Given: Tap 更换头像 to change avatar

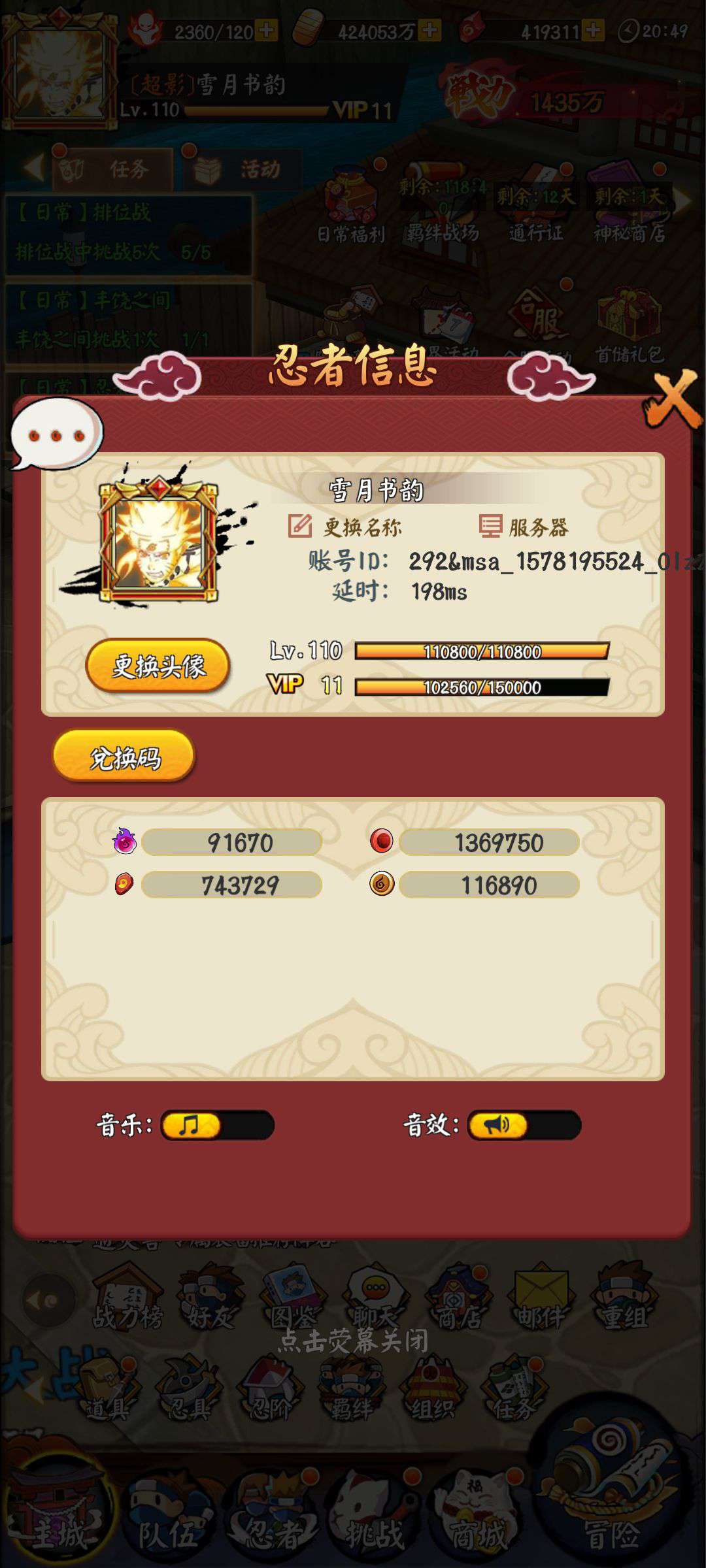Looking at the screenshot, I should (x=158, y=666).
